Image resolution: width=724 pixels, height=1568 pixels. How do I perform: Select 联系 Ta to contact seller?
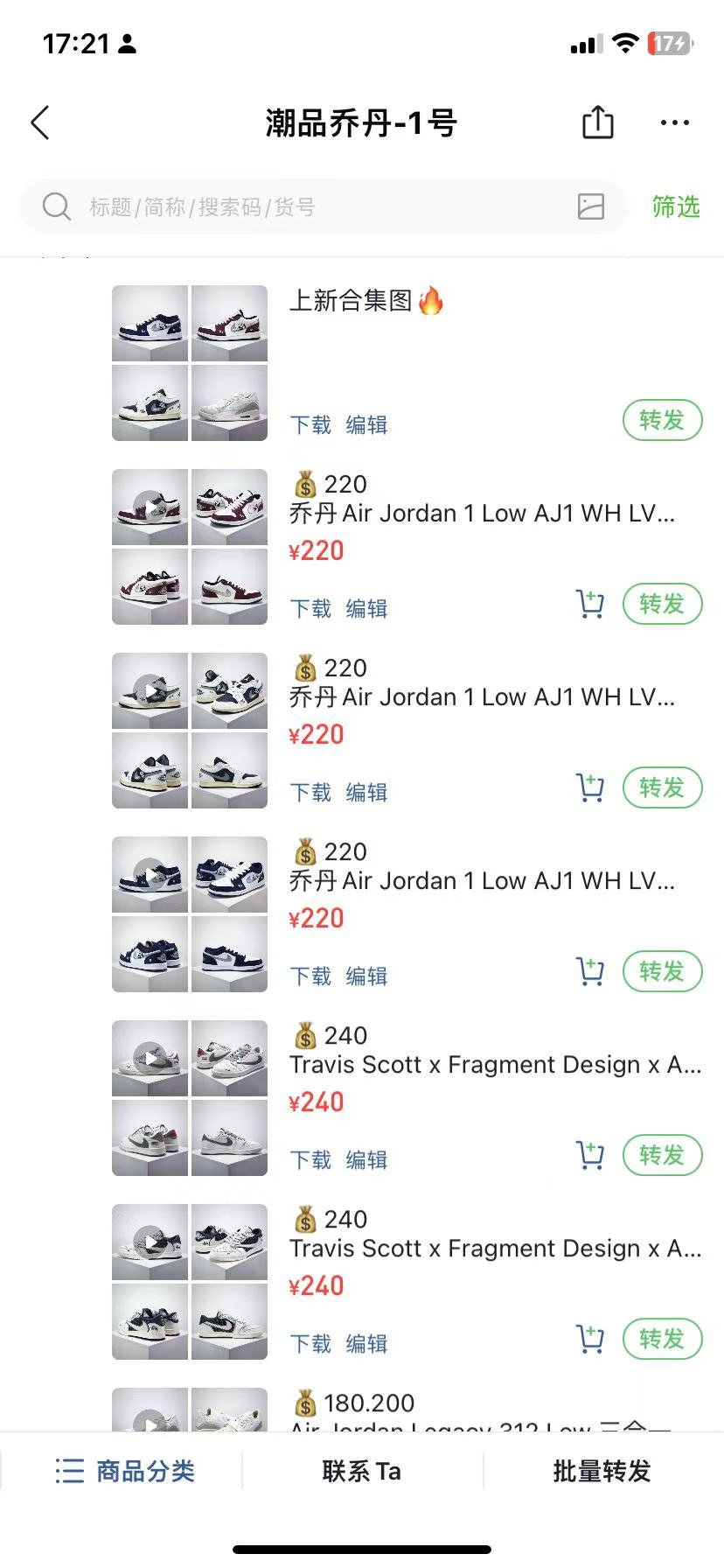pyautogui.click(x=362, y=1471)
